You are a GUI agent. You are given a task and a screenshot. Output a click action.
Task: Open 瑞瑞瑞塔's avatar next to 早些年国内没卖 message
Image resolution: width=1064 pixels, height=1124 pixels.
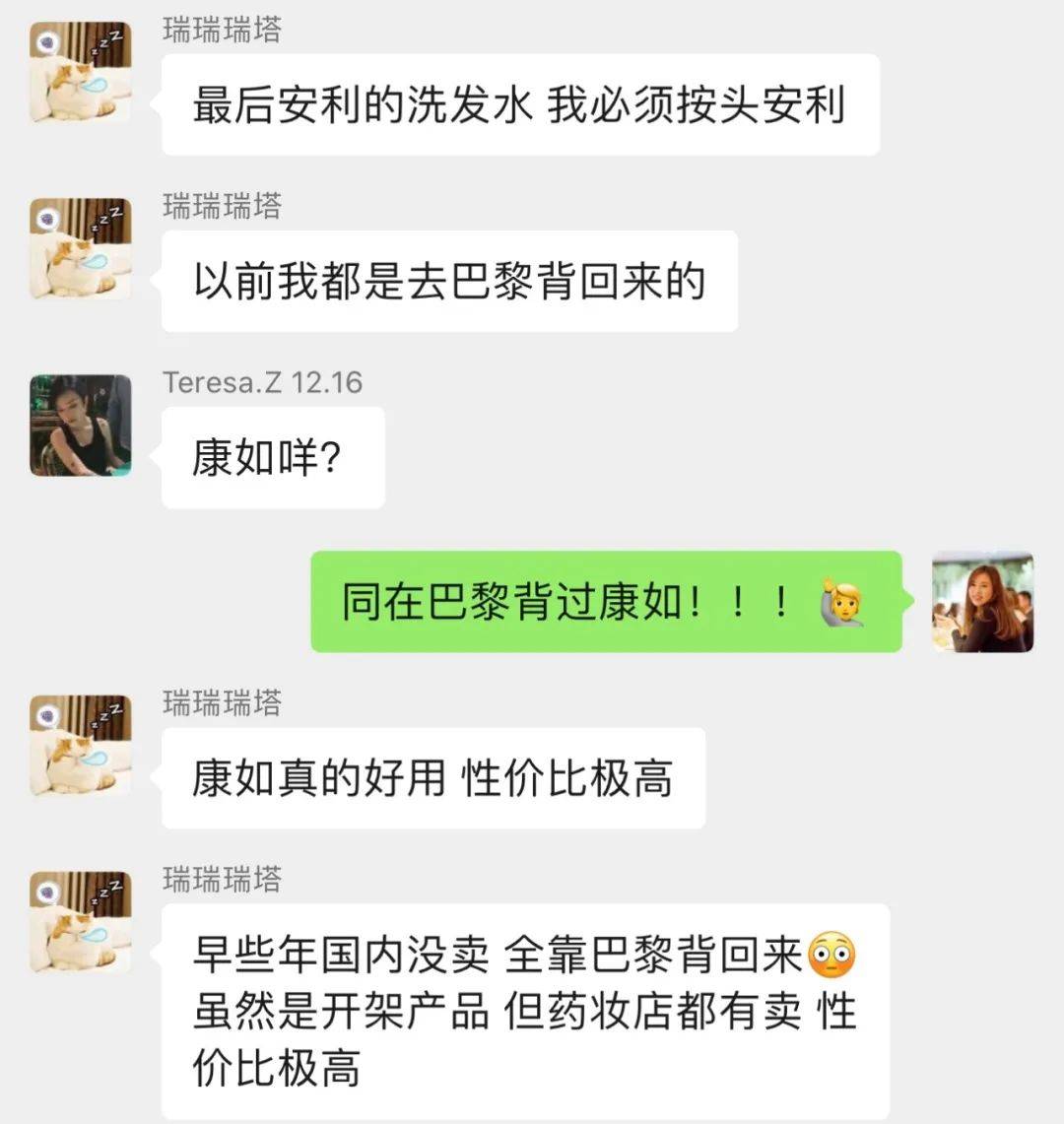pyautogui.click(x=80, y=921)
